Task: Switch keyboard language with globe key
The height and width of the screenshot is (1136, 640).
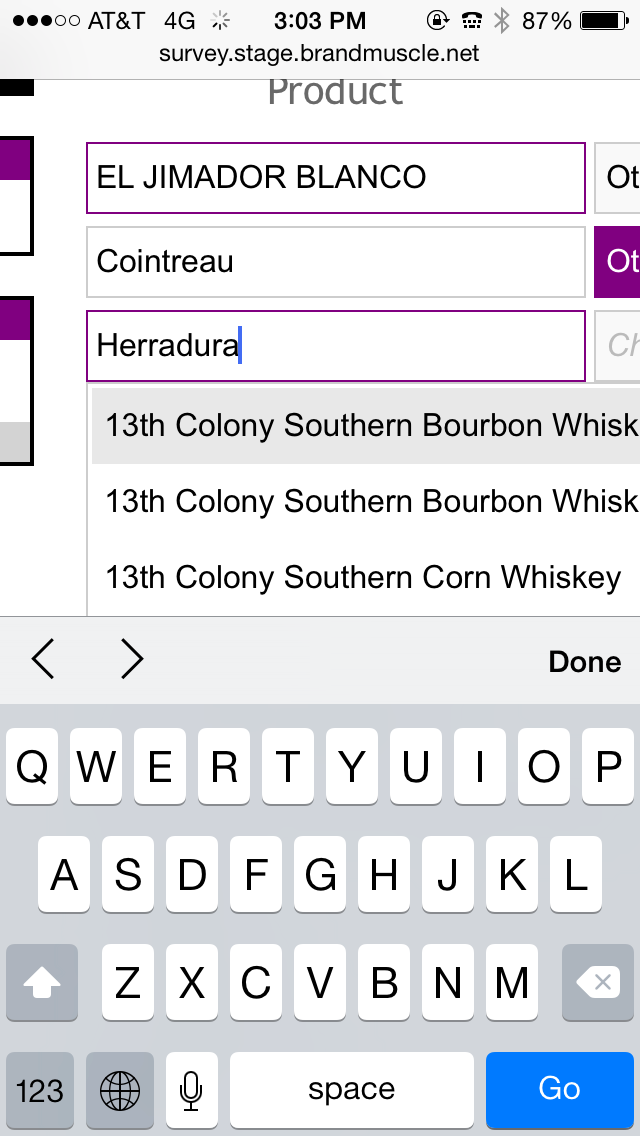Action: pos(120,1090)
